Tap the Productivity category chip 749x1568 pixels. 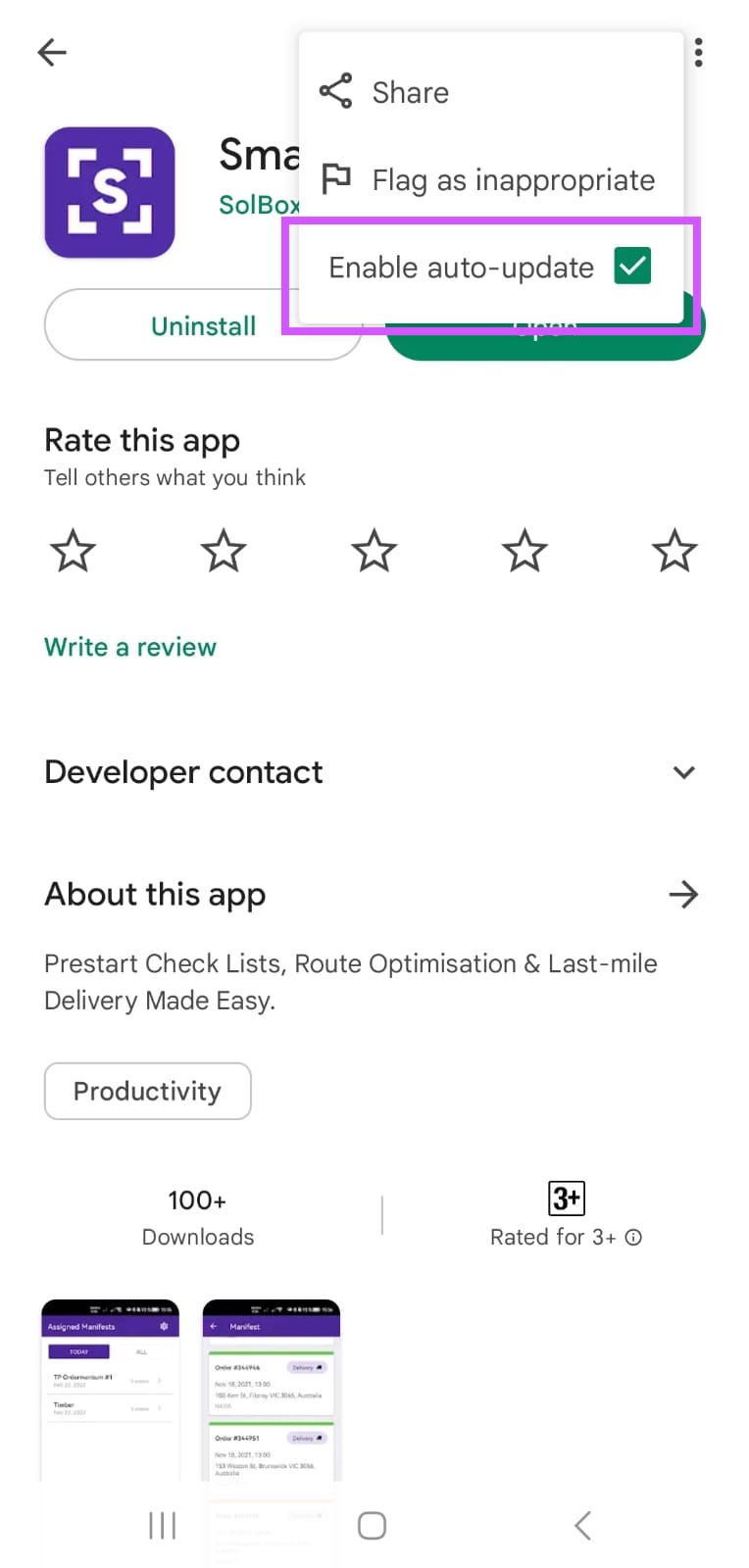[x=148, y=1091]
